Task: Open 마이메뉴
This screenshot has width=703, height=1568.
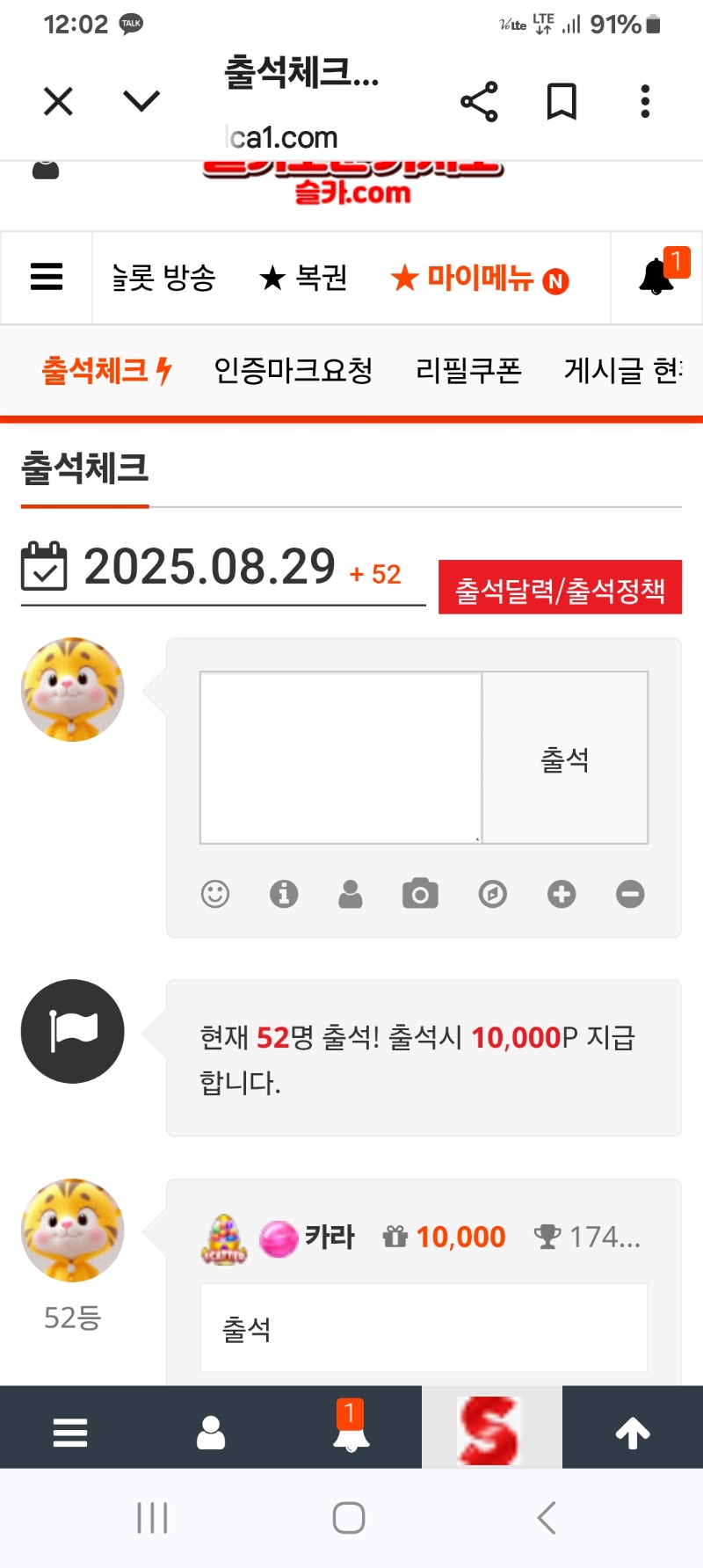Action: (x=480, y=279)
